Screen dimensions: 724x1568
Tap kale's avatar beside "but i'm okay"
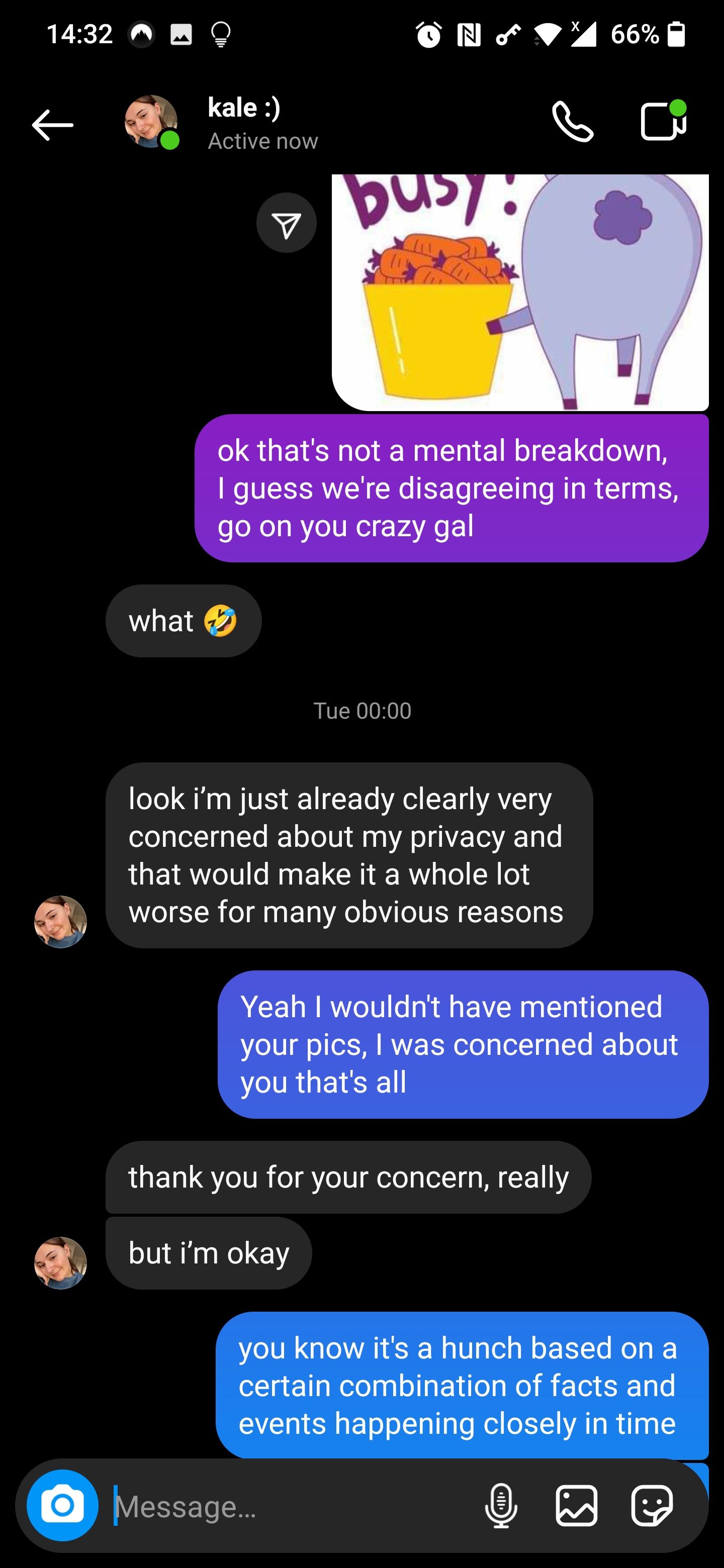click(x=60, y=1263)
